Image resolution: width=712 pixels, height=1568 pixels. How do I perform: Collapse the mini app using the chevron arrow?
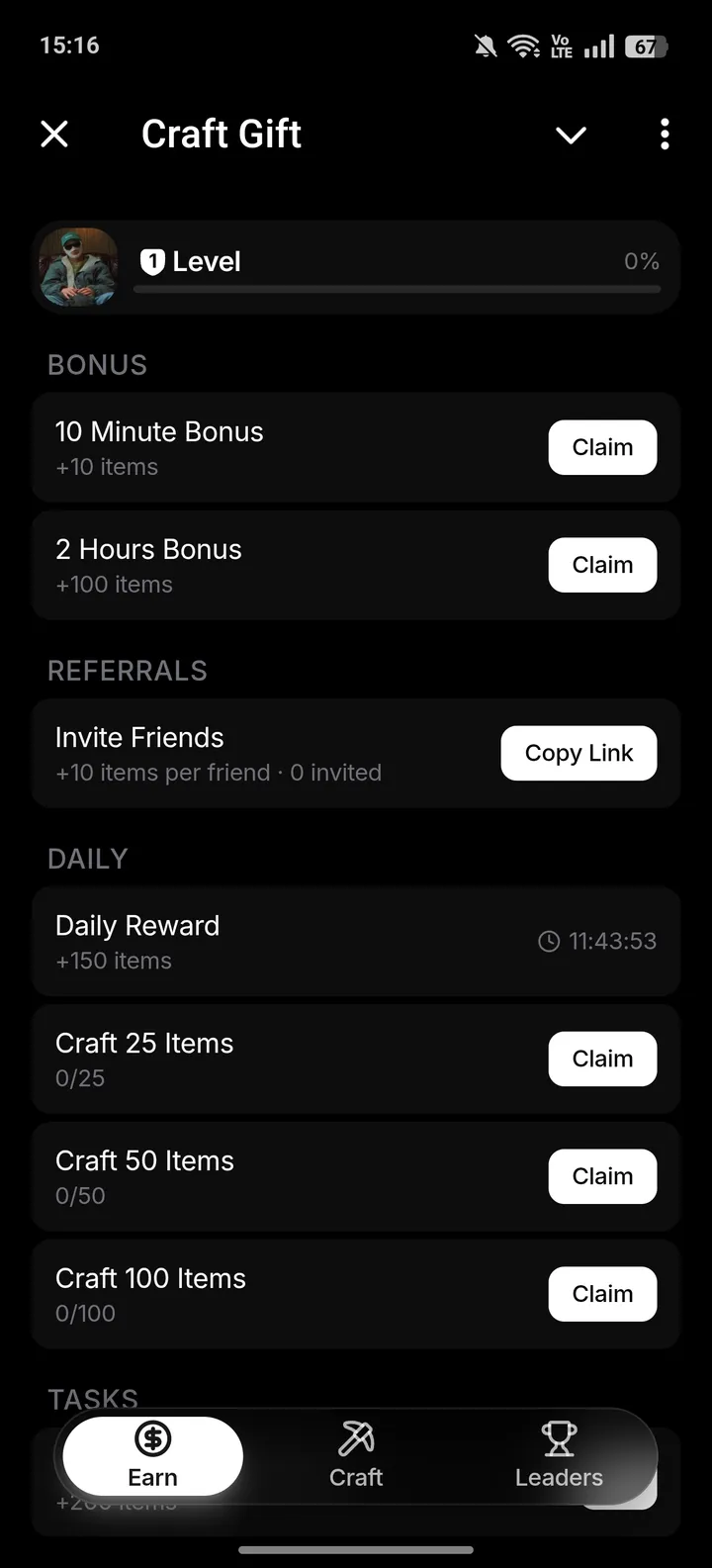tap(571, 135)
